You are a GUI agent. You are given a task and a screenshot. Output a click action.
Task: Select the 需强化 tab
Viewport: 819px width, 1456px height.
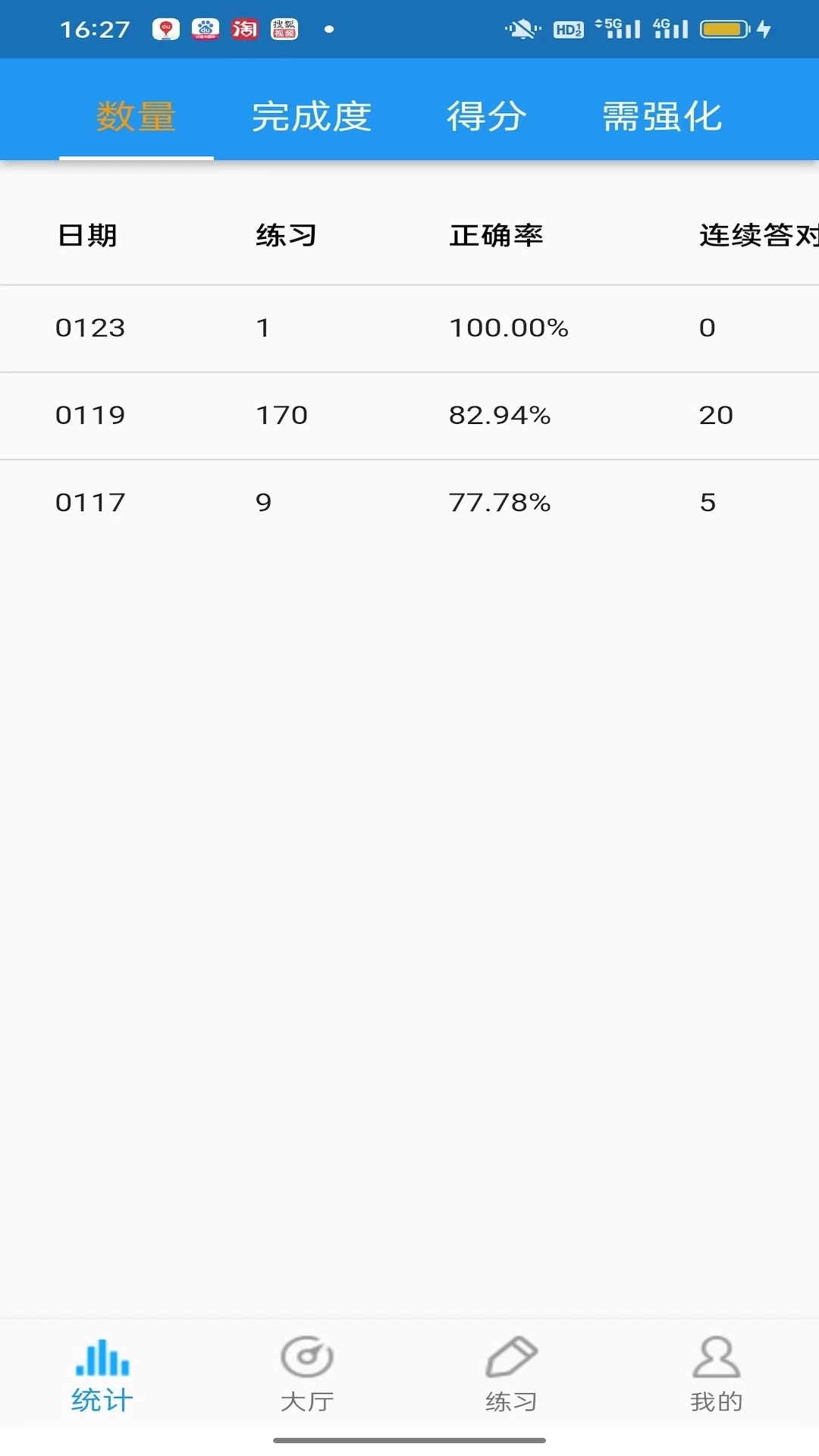point(662,116)
